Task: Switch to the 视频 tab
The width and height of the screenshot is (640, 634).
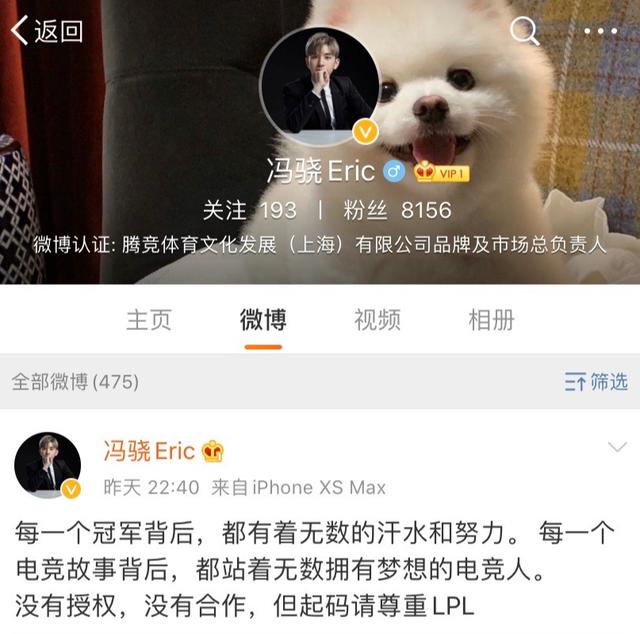Action: [x=377, y=319]
